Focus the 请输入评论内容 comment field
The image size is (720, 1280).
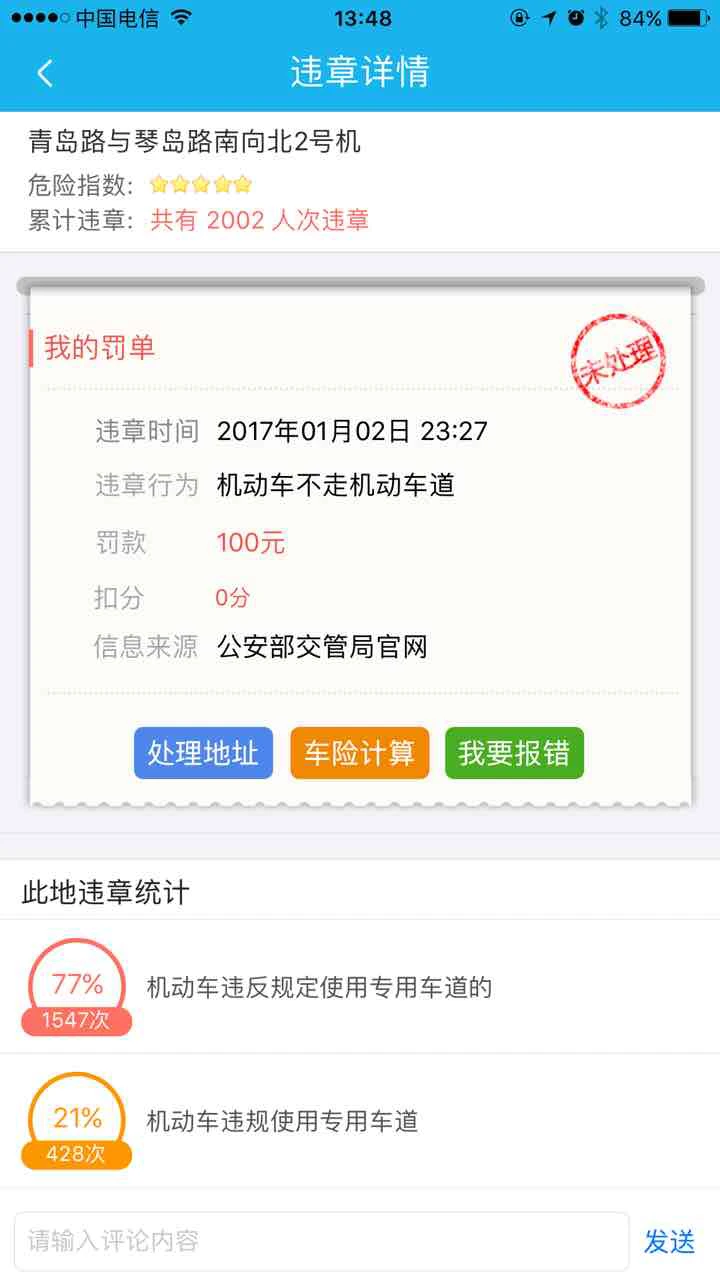pyautogui.click(x=321, y=1241)
